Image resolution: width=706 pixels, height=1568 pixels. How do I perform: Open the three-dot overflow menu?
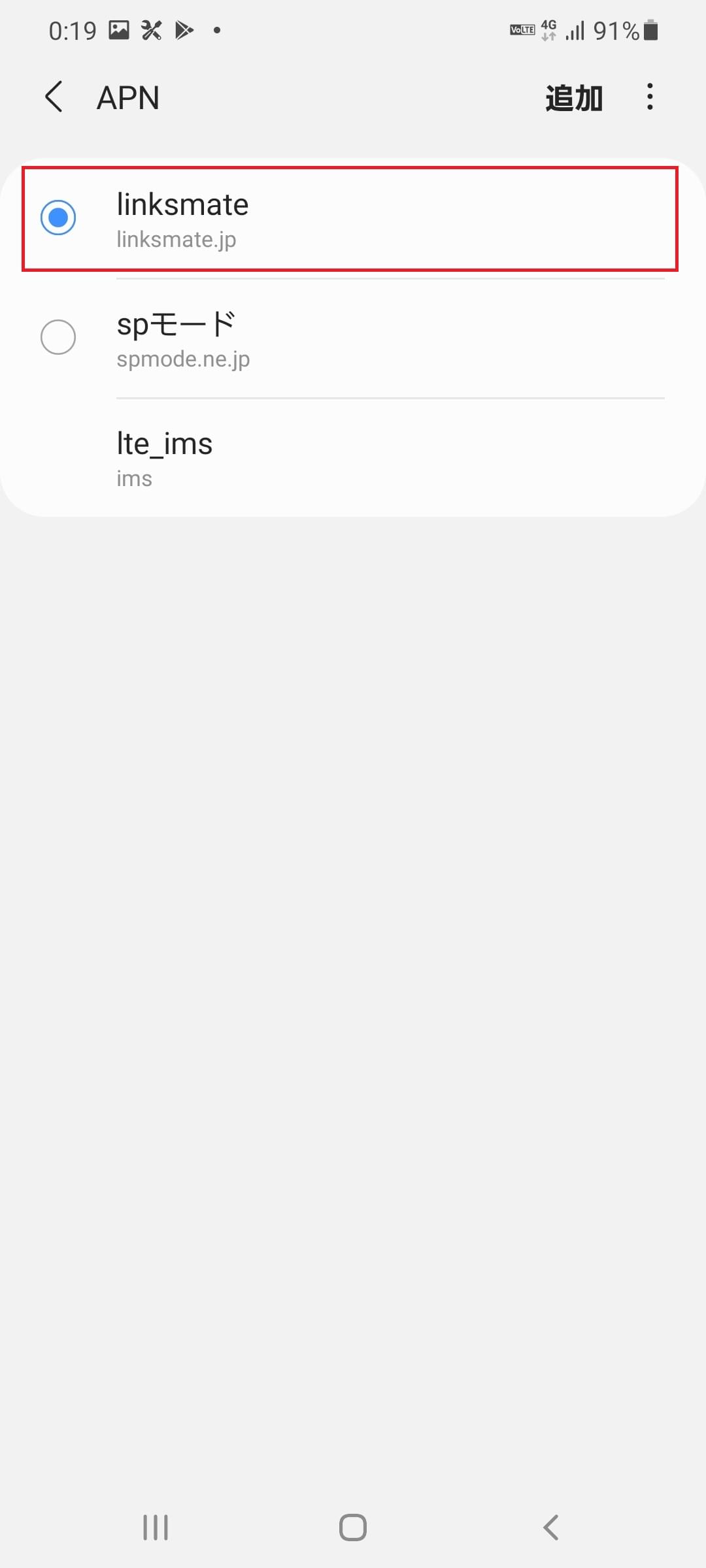click(x=649, y=97)
